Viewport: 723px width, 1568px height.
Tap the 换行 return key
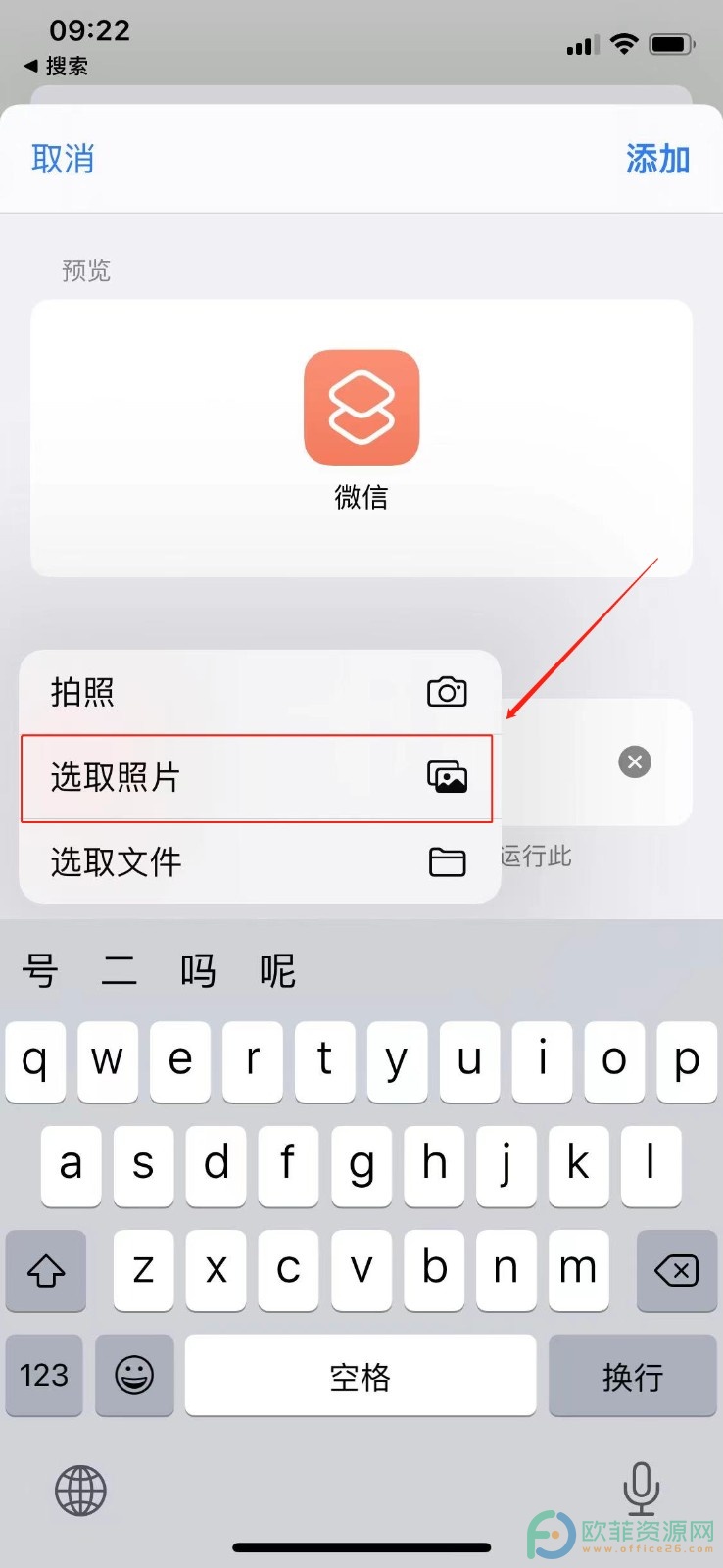click(632, 1375)
